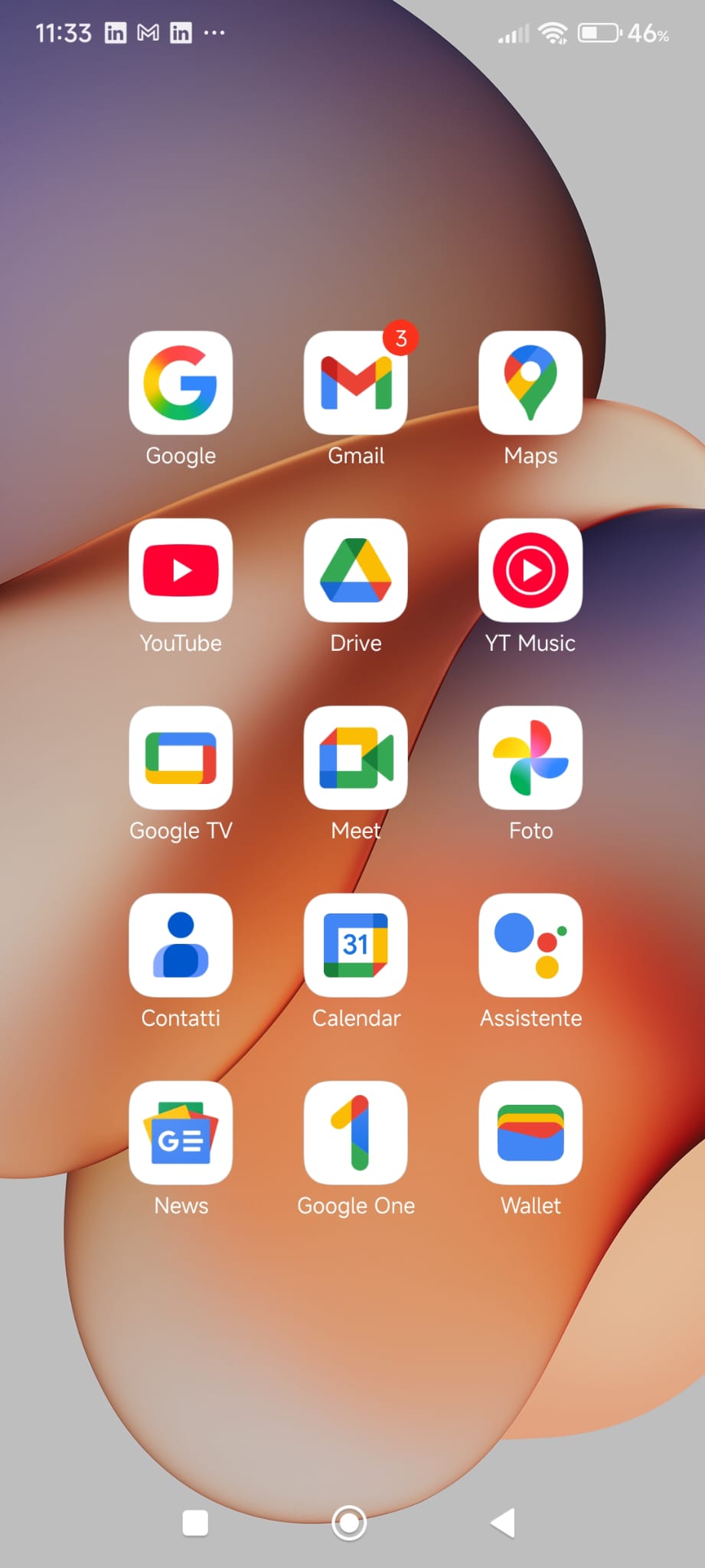The width and height of the screenshot is (705, 1568).
Task: Open the Wallet app
Action: point(530,1132)
